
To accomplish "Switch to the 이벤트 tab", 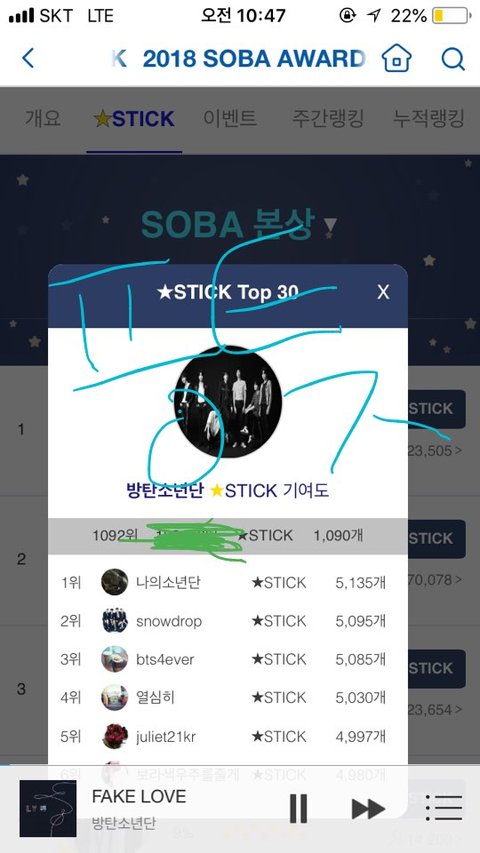I will tap(230, 118).
